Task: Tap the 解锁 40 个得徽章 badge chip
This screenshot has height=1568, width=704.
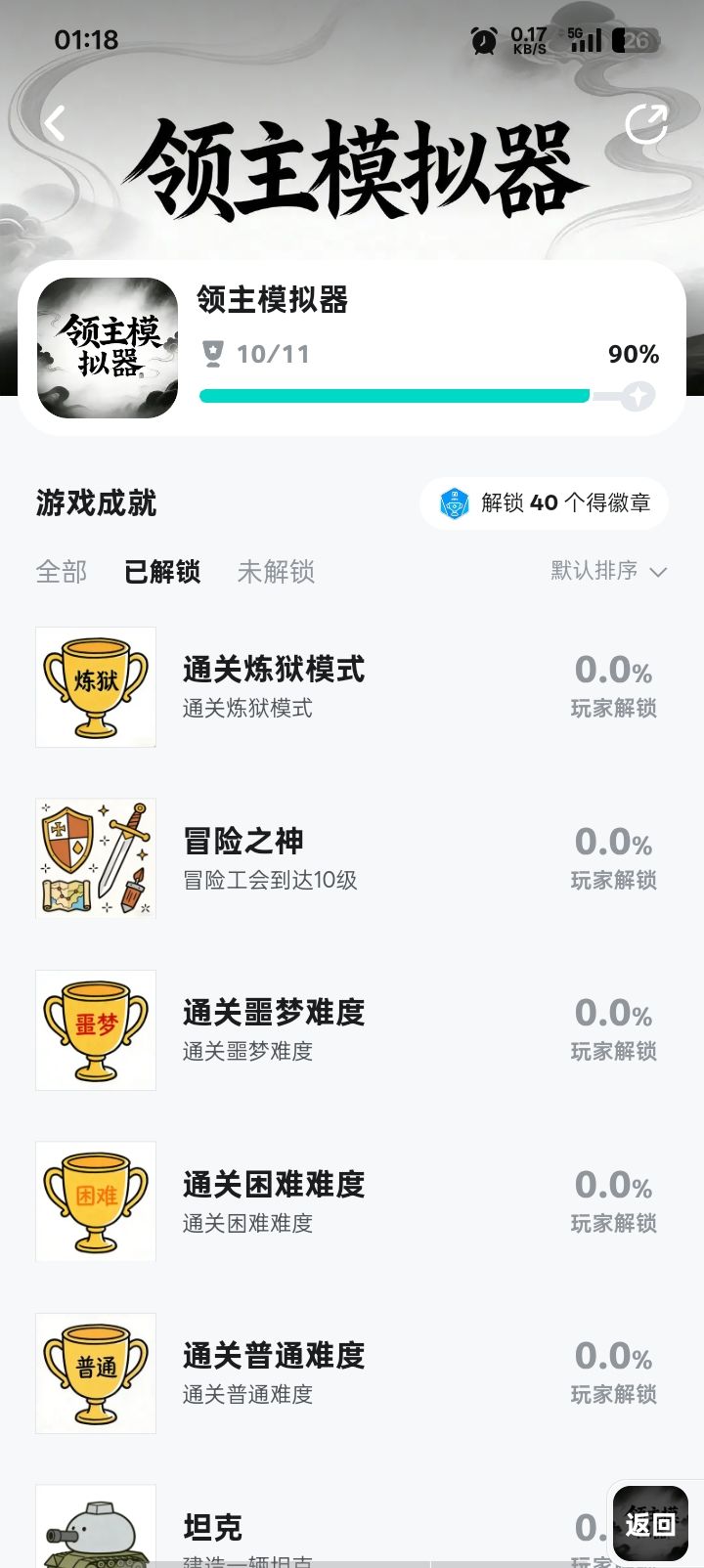Action: point(545,503)
